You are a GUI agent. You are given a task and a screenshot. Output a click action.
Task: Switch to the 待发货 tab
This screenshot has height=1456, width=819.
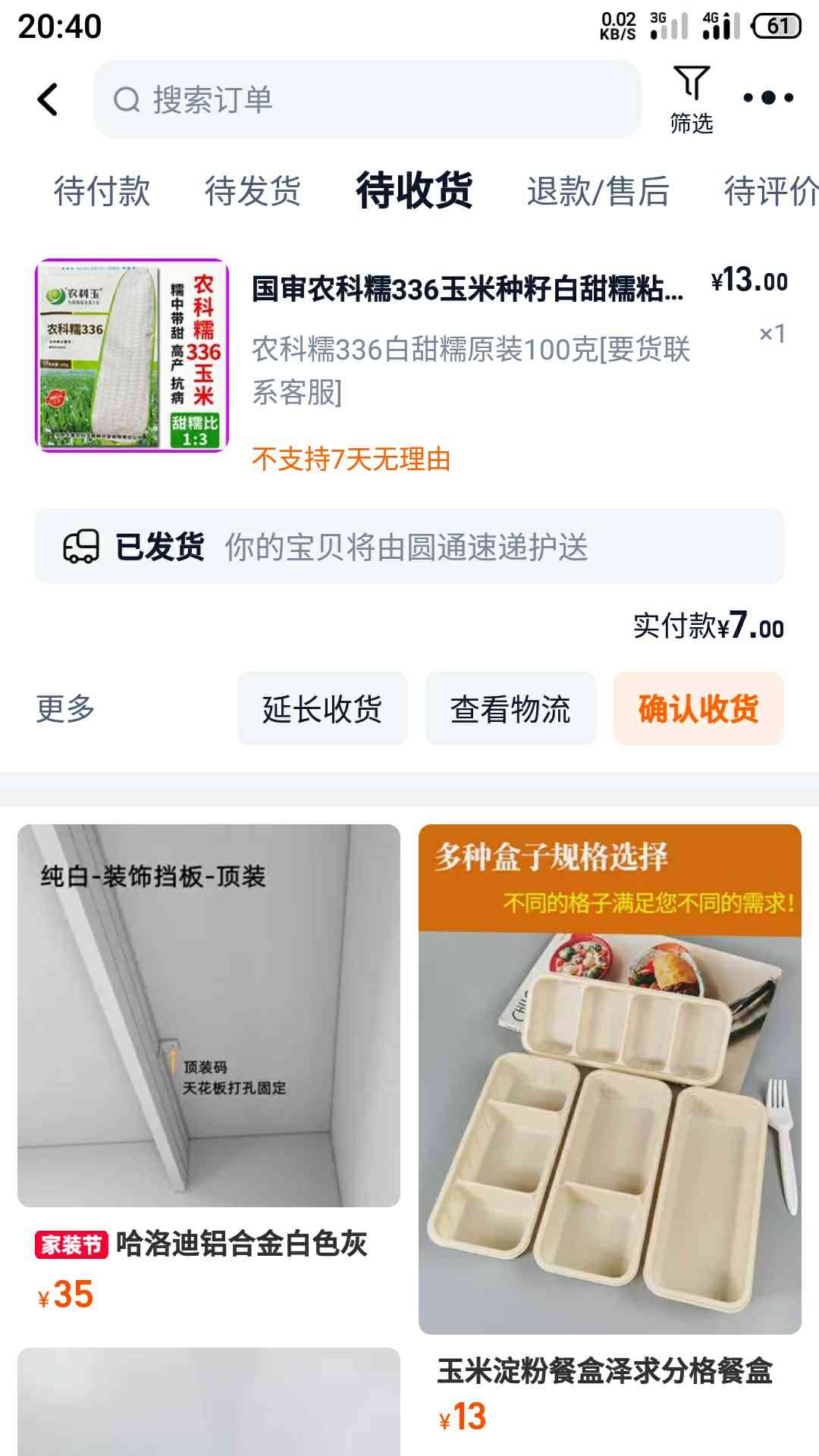tap(253, 191)
